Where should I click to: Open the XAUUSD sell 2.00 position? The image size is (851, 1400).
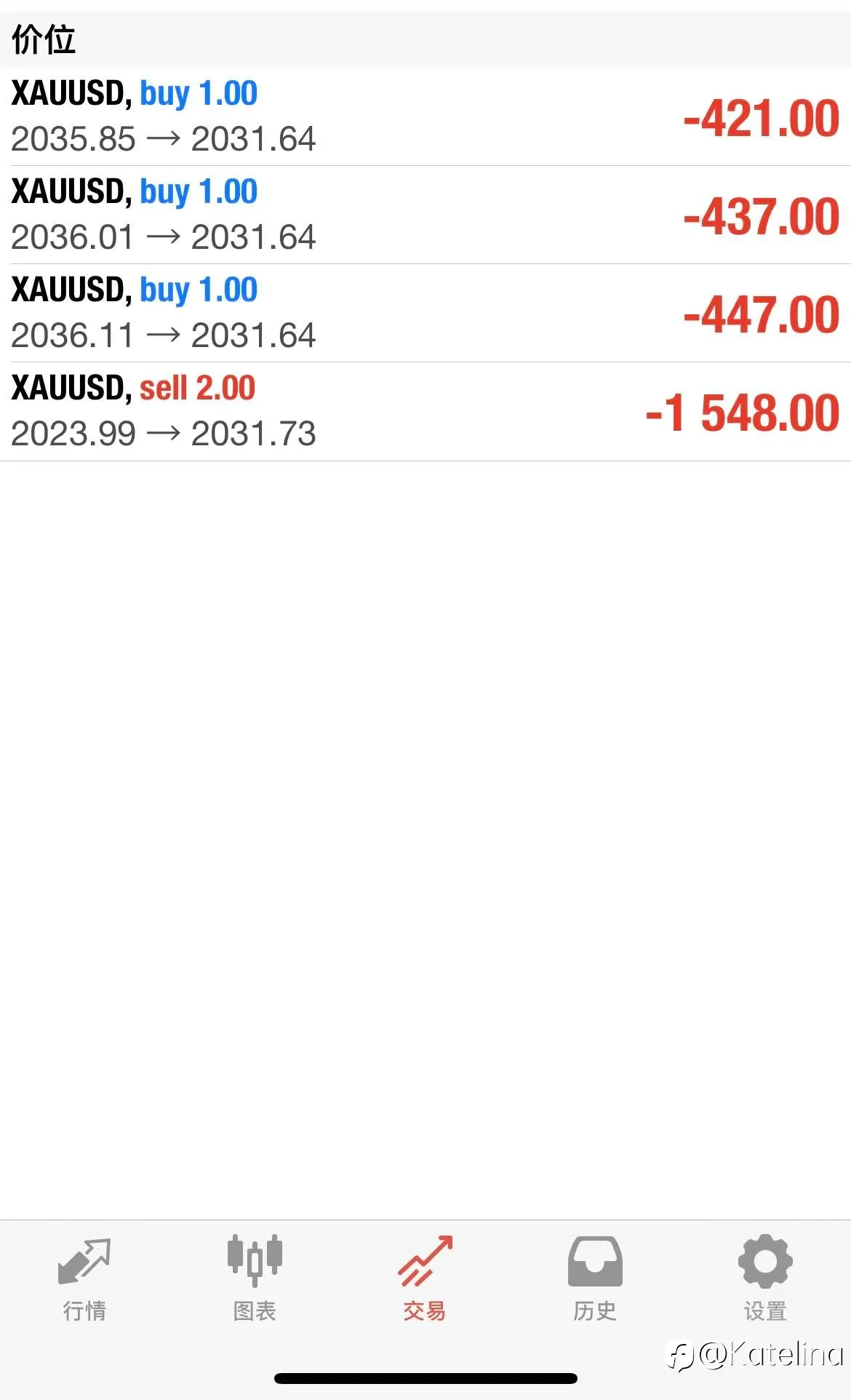(425, 411)
